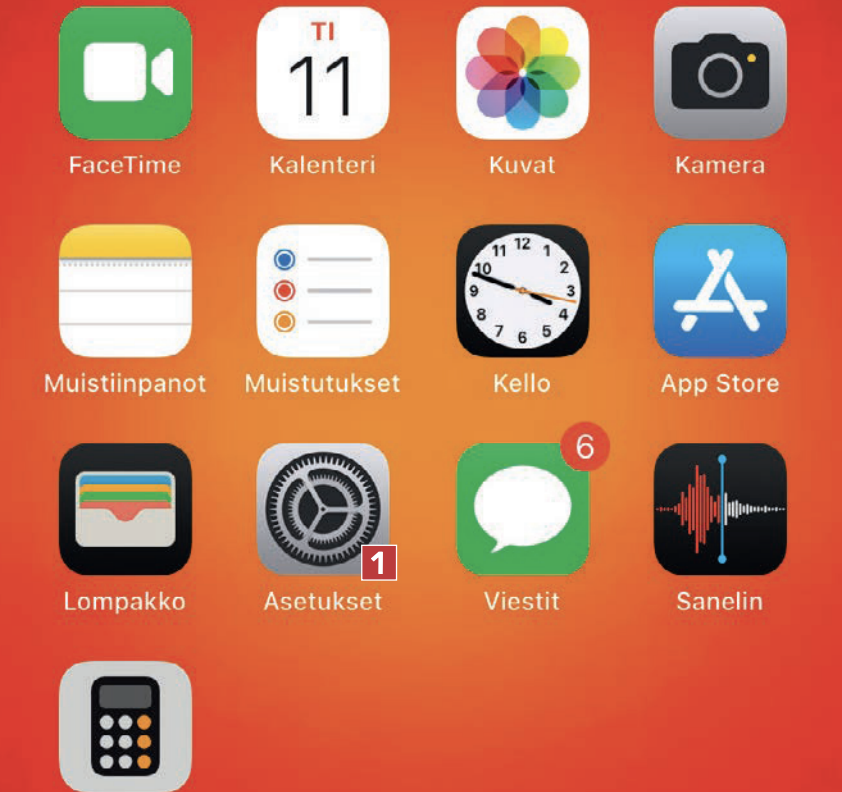Image resolution: width=842 pixels, height=792 pixels.
Task: Open Muistiinpanot notes app
Action: (x=125, y=291)
